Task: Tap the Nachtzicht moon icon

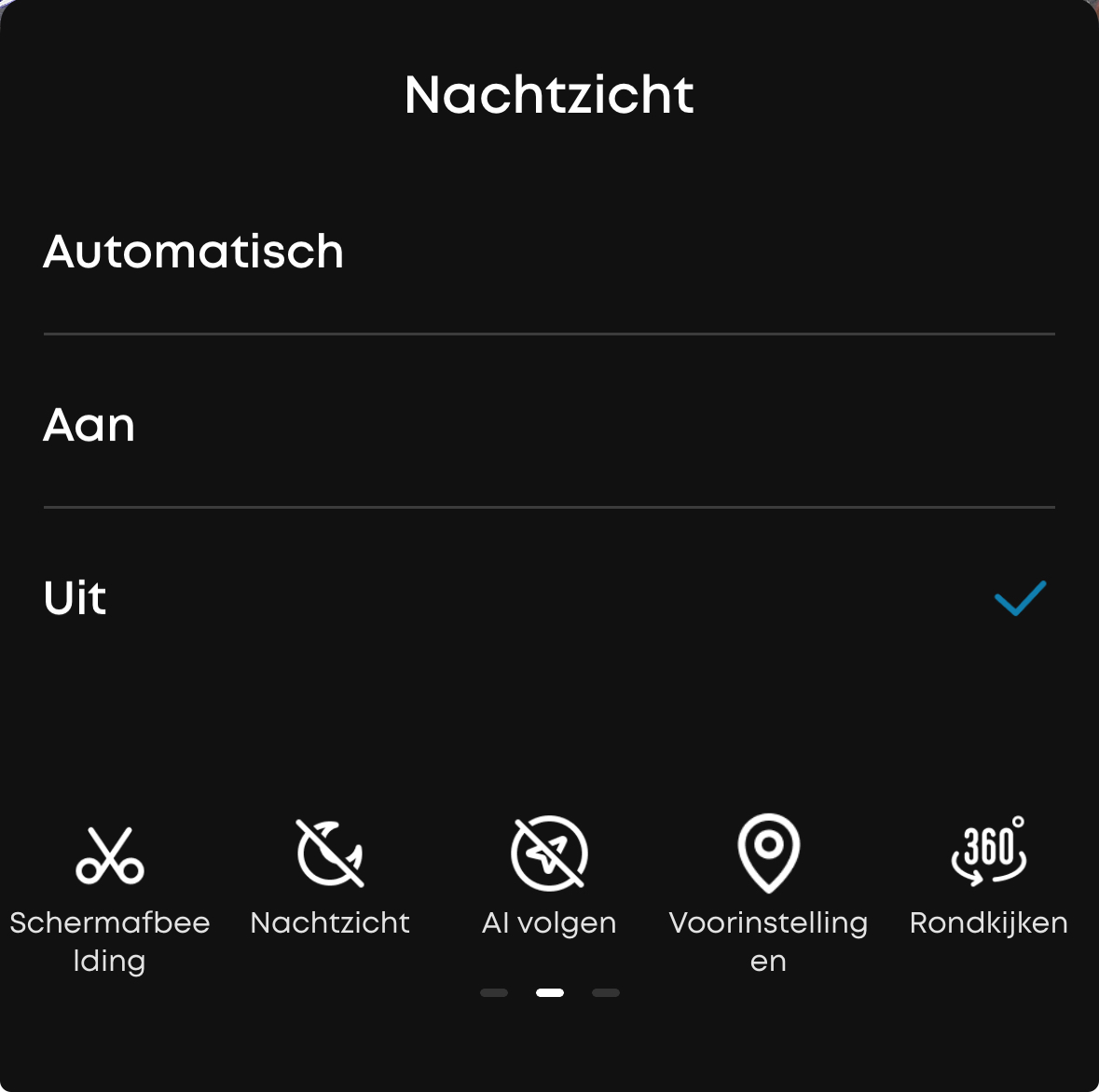Action: (x=330, y=853)
